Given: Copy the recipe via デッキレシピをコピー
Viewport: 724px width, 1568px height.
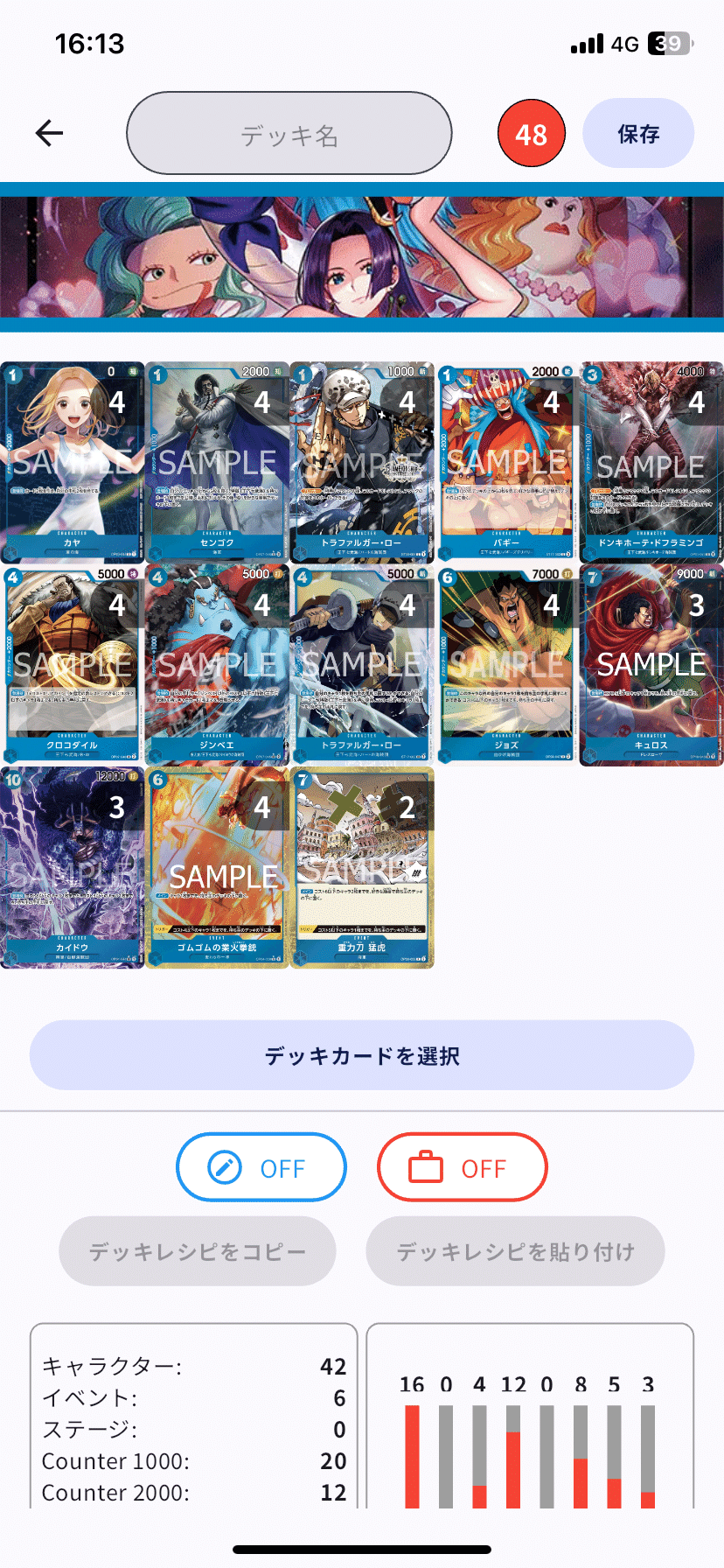Looking at the screenshot, I should (x=198, y=1251).
